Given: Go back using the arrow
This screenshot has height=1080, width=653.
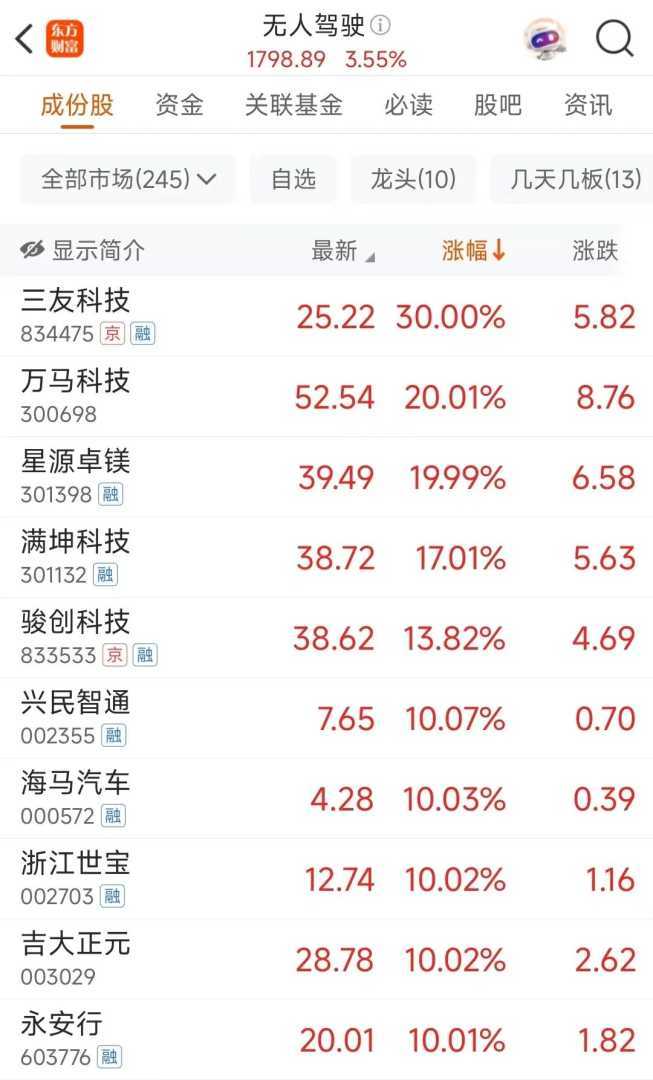Looking at the screenshot, I should click(x=25, y=39).
